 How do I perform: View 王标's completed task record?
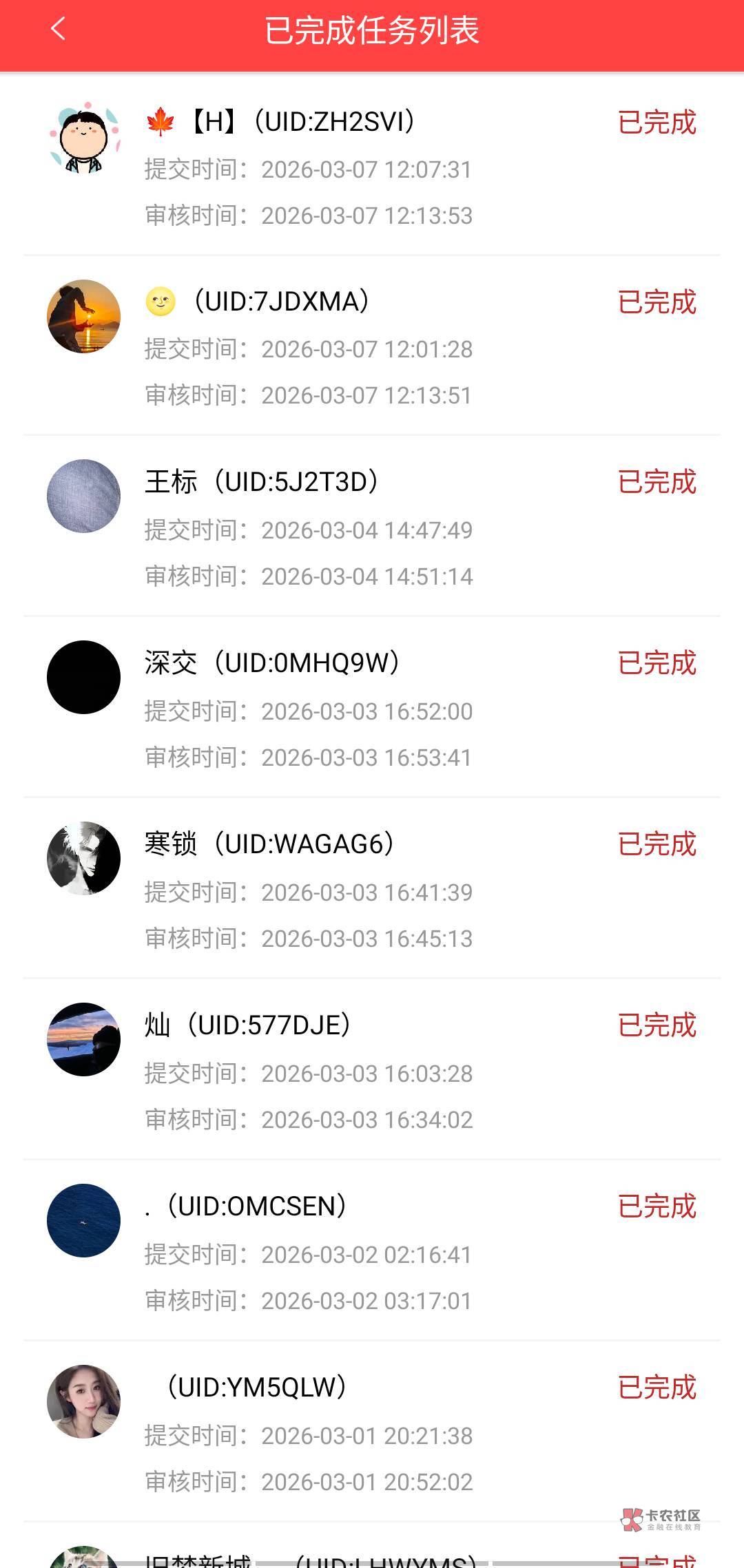coord(372,528)
